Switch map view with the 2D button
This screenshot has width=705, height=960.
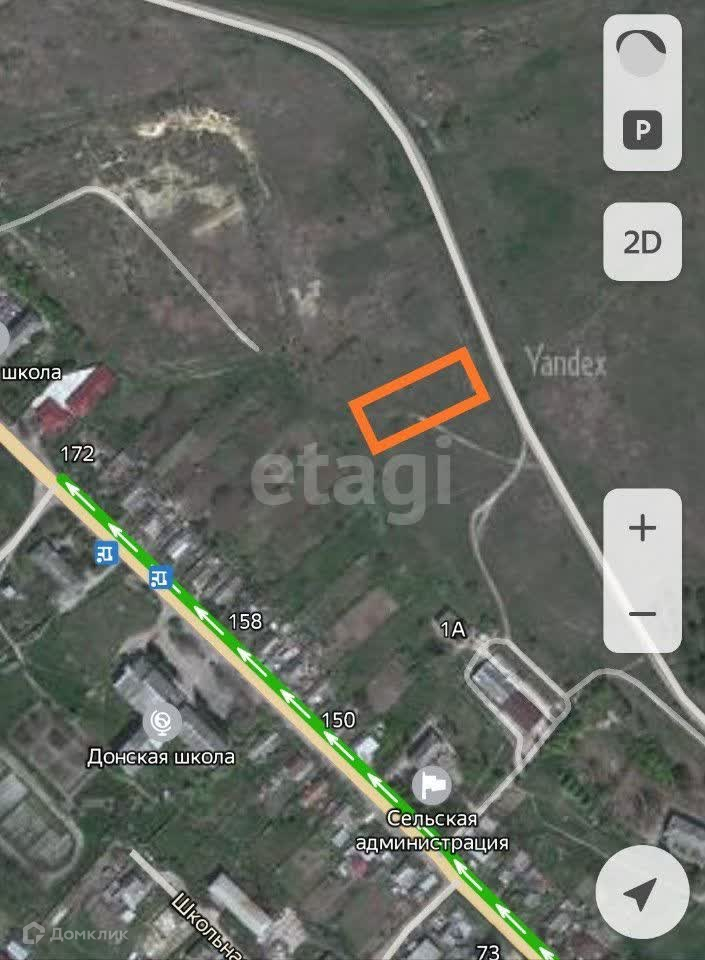coord(642,242)
